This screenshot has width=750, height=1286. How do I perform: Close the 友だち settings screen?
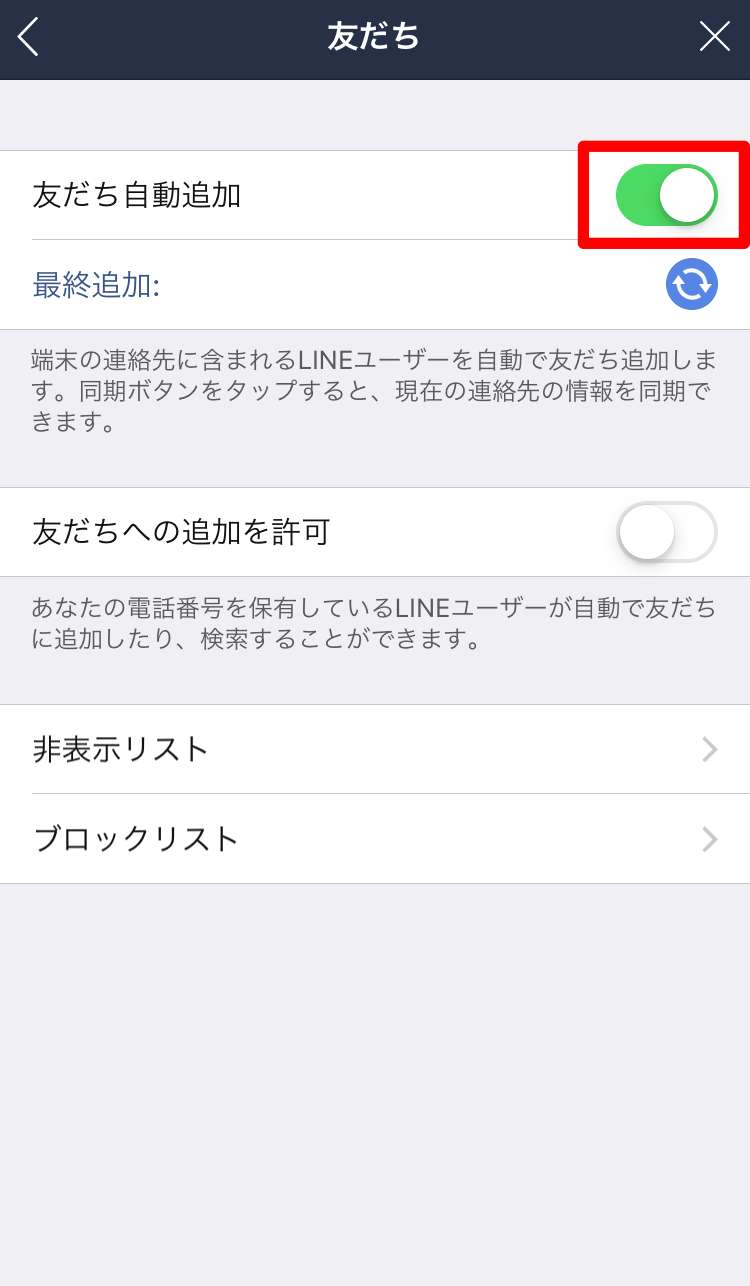point(714,37)
